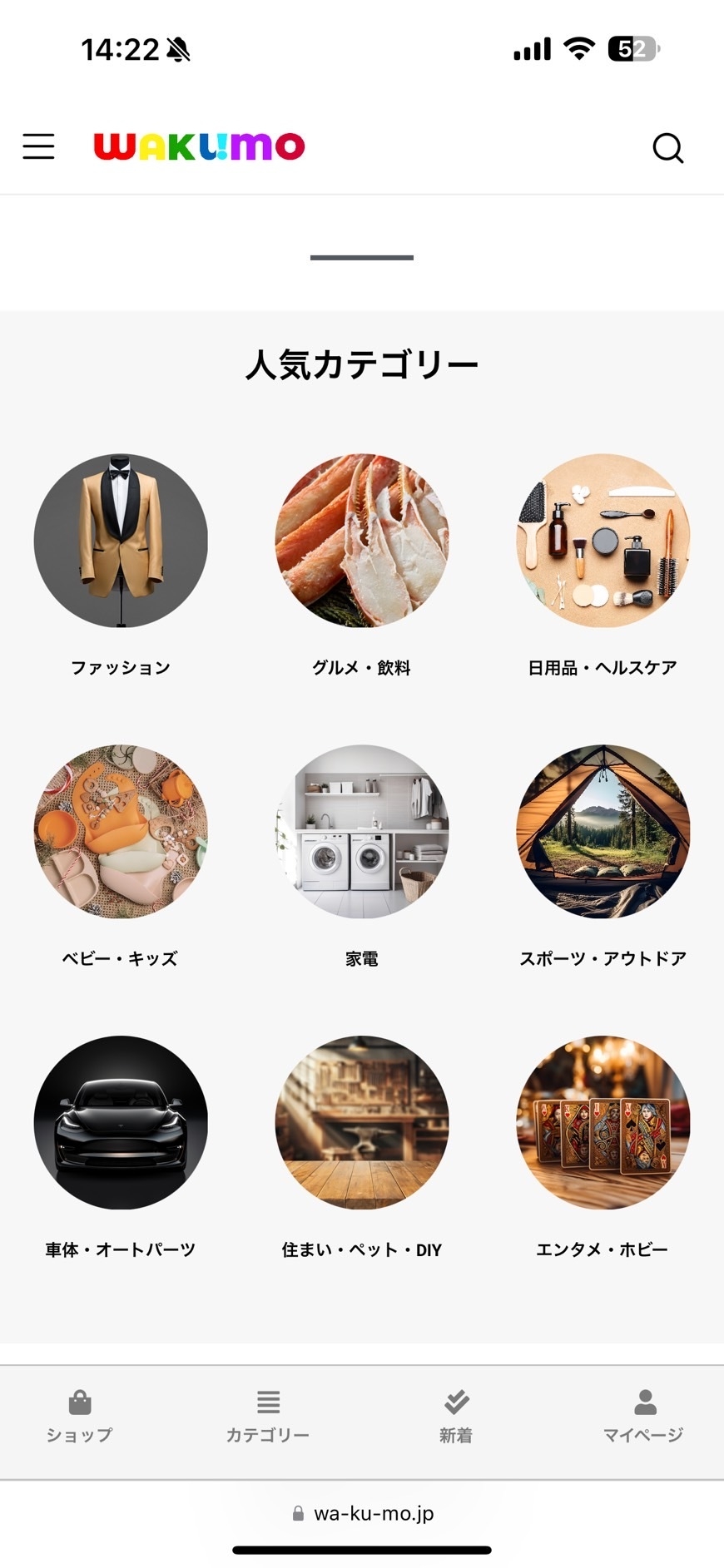Select the エンタメ・ホビー category

[x=603, y=1123]
